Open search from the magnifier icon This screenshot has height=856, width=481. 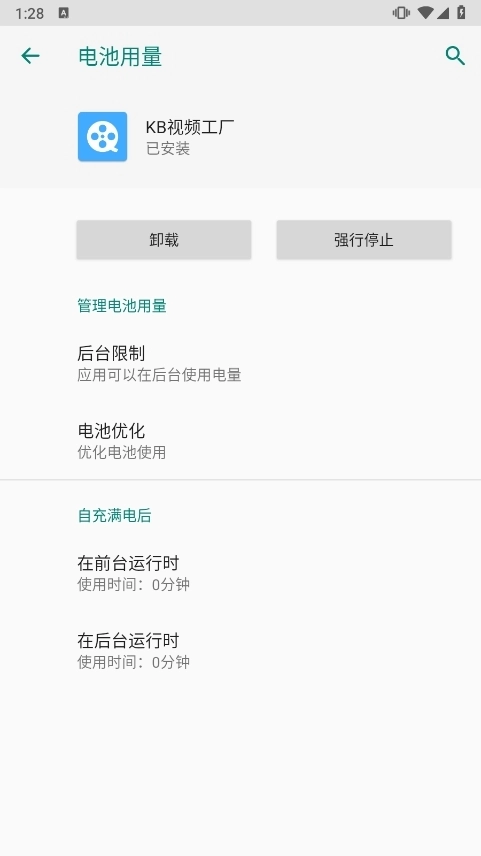point(455,56)
